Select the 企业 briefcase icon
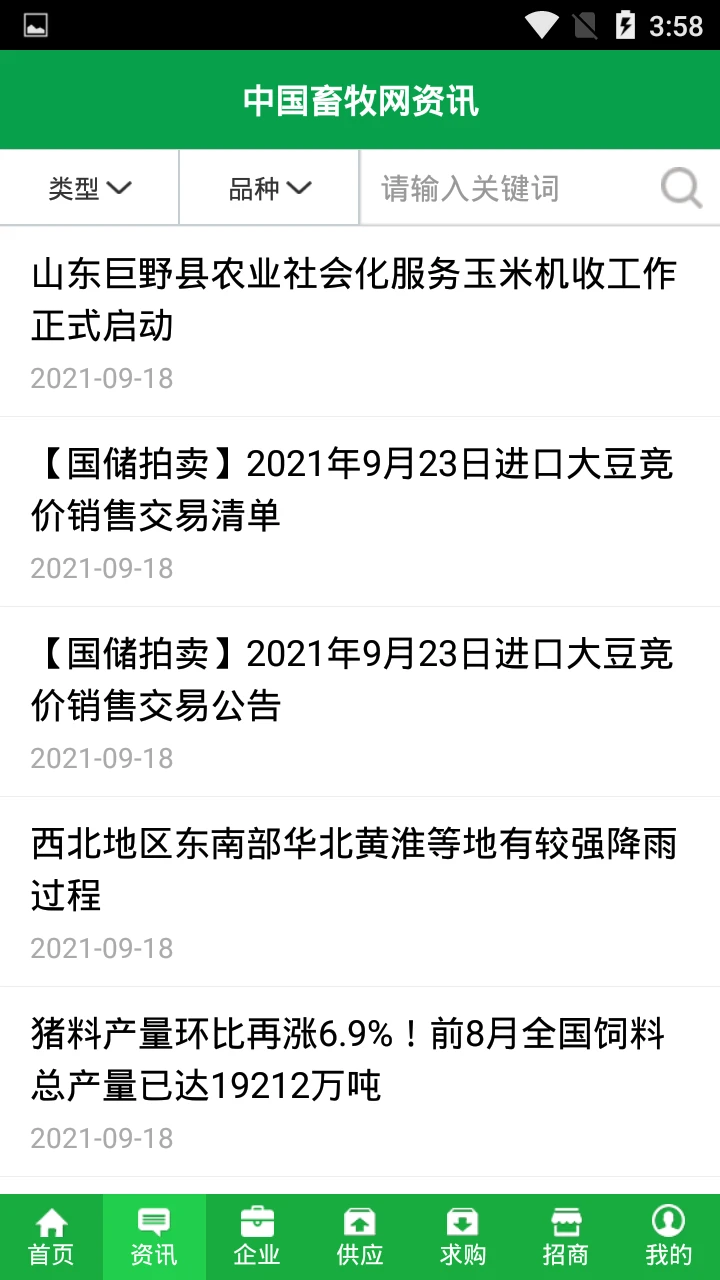This screenshot has width=720, height=1280. (257, 1220)
